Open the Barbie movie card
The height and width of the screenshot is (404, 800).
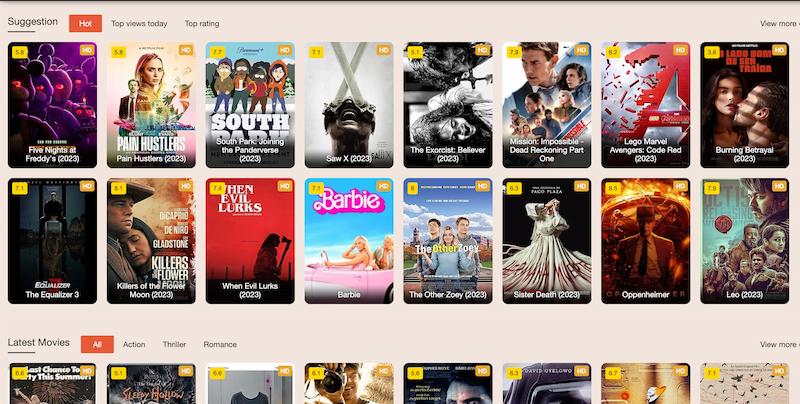point(349,240)
